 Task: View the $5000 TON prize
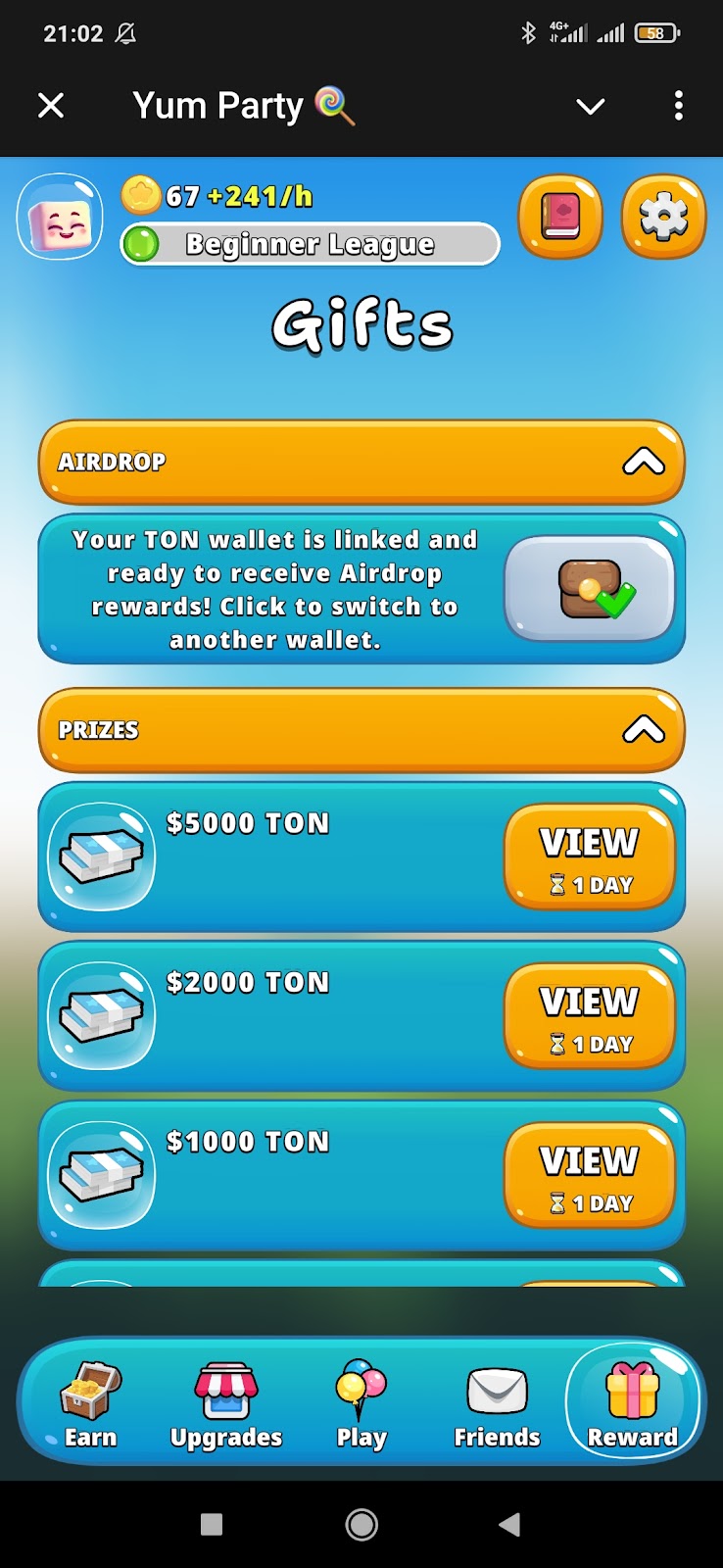[x=590, y=857]
